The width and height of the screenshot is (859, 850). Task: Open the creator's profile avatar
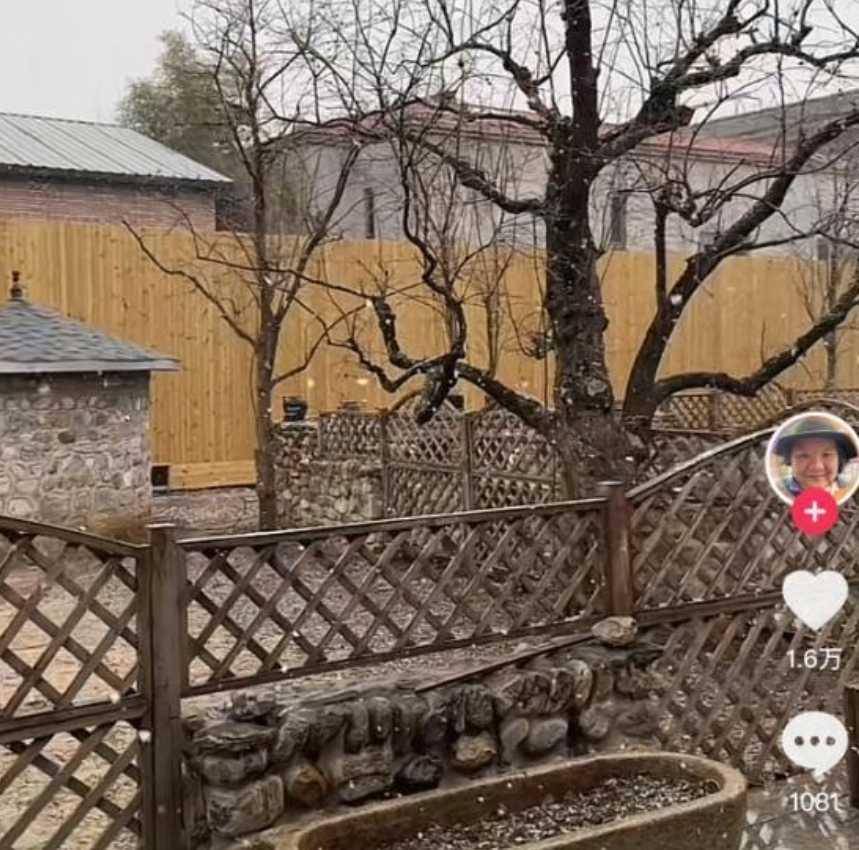click(x=813, y=455)
